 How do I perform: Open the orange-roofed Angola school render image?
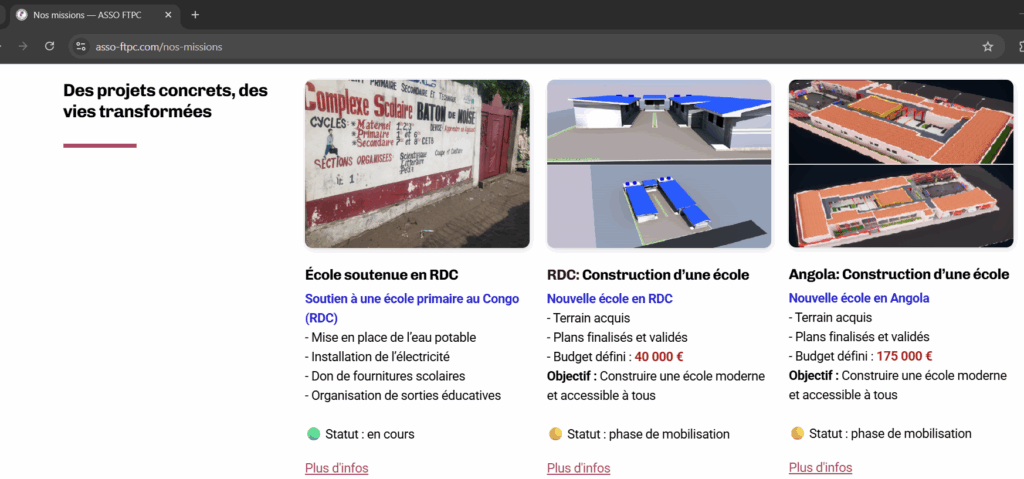[x=900, y=164]
